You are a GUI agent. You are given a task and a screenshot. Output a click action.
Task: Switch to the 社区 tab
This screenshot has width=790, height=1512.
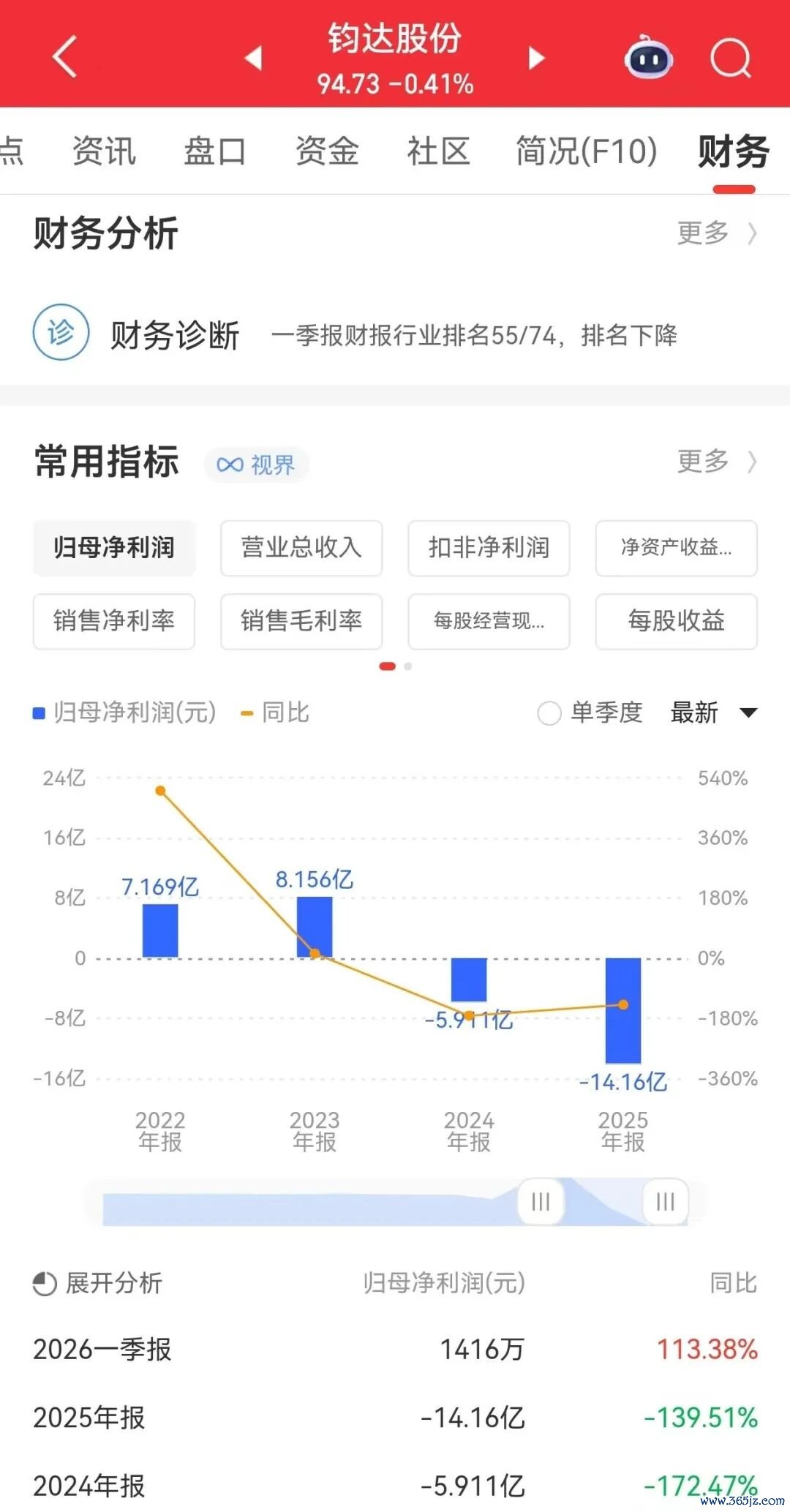438,151
